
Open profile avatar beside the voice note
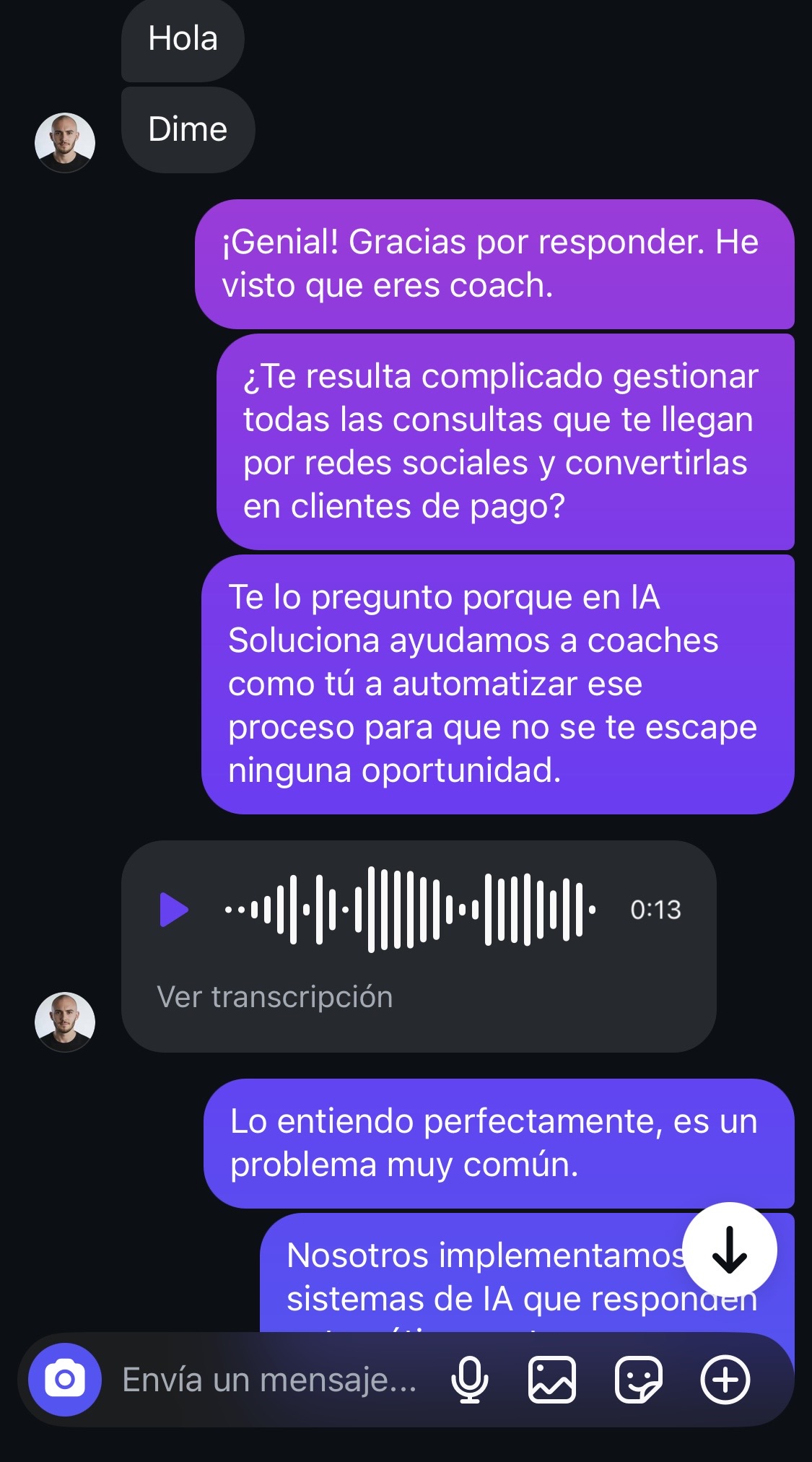pyautogui.click(x=64, y=1022)
